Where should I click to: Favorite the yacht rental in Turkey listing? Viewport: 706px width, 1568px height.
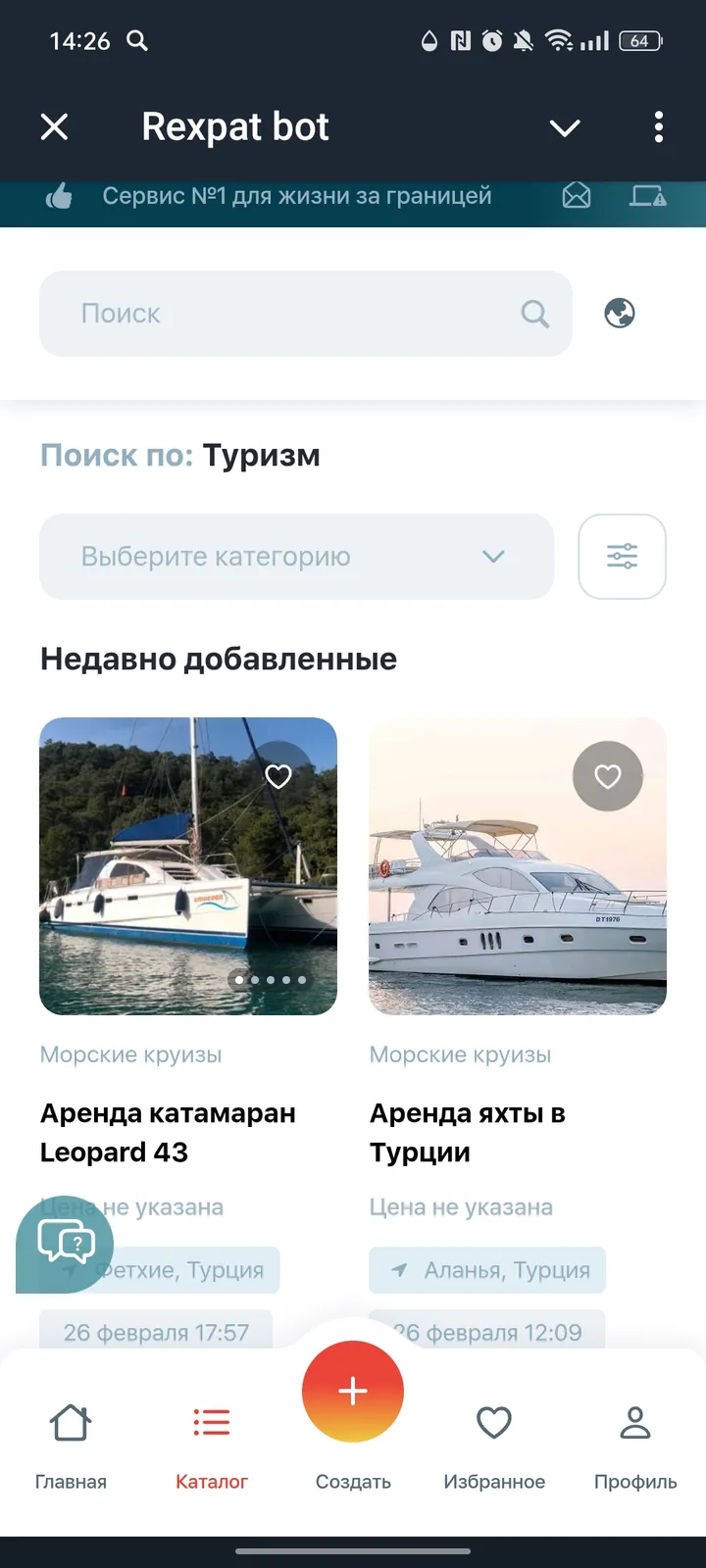[607, 775]
